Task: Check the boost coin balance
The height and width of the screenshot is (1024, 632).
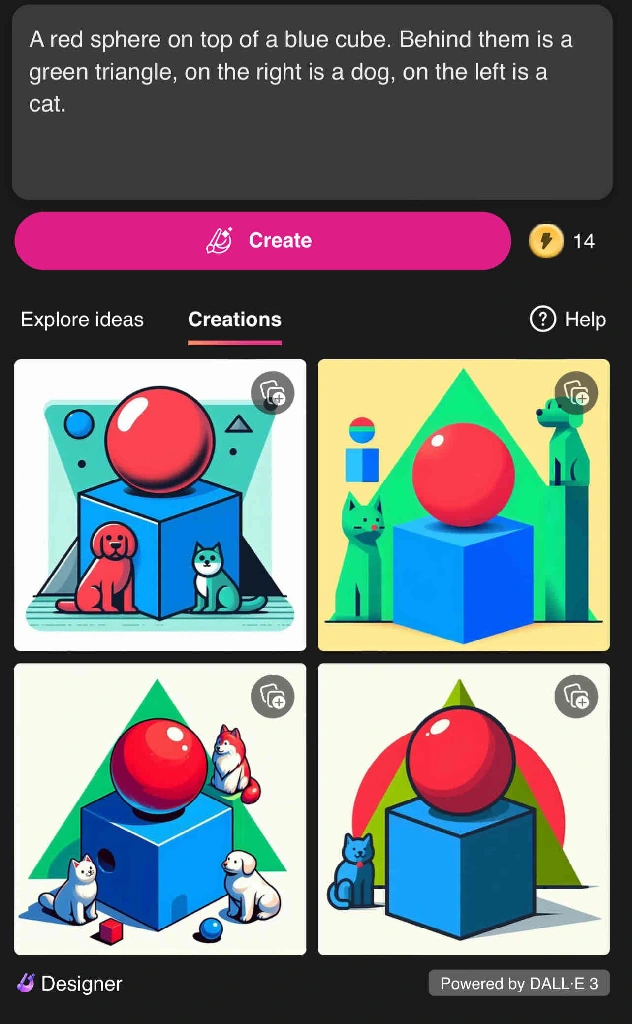Action: pos(563,241)
